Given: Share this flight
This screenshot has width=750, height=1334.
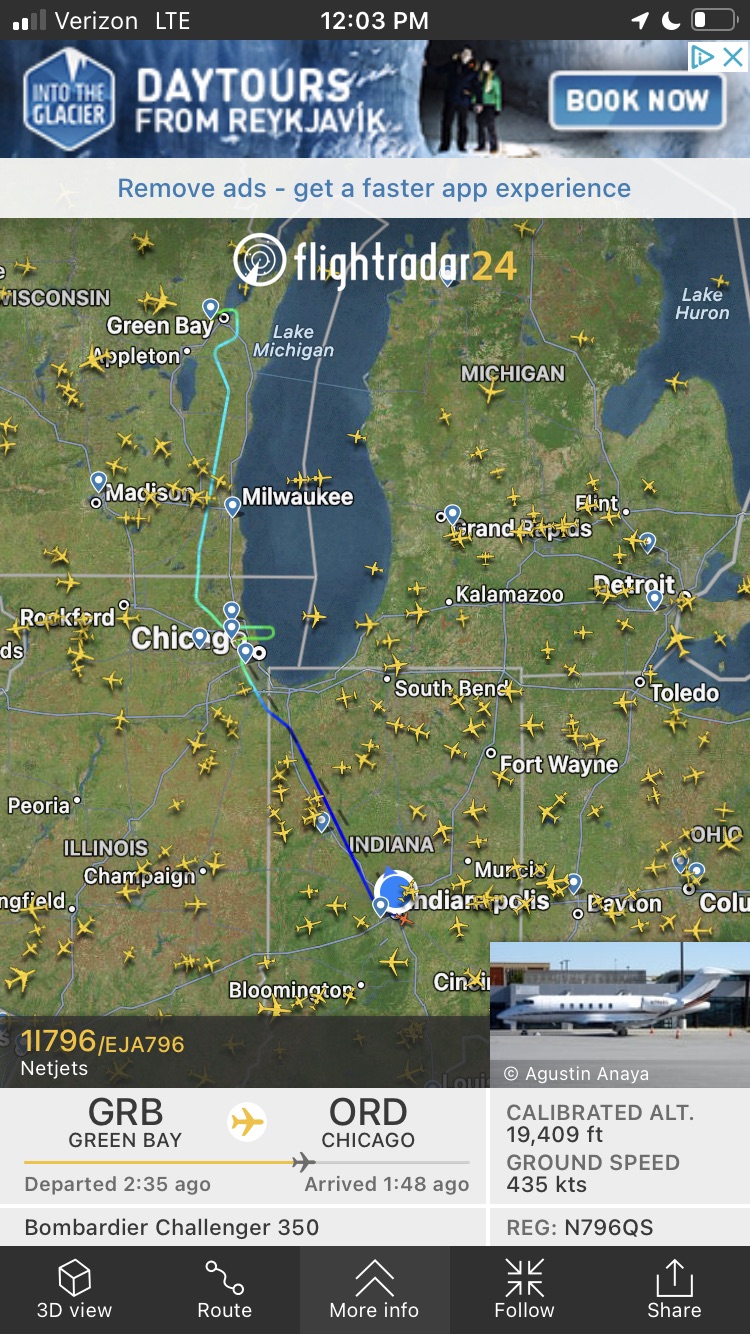Looking at the screenshot, I should 674,1289.
